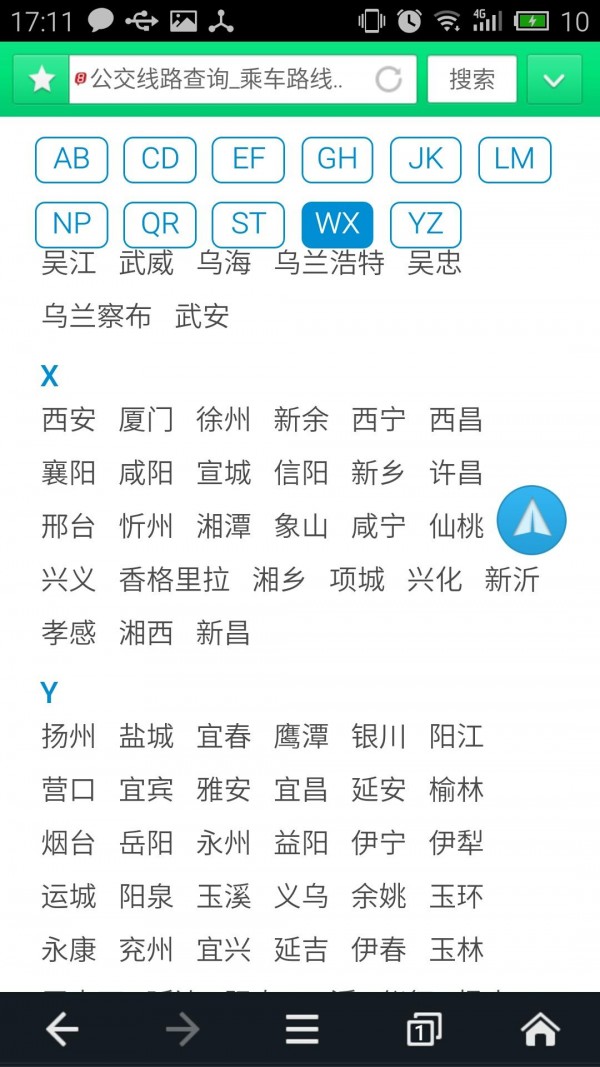
Task: Open bus routes for 西安
Action: (69, 420)
